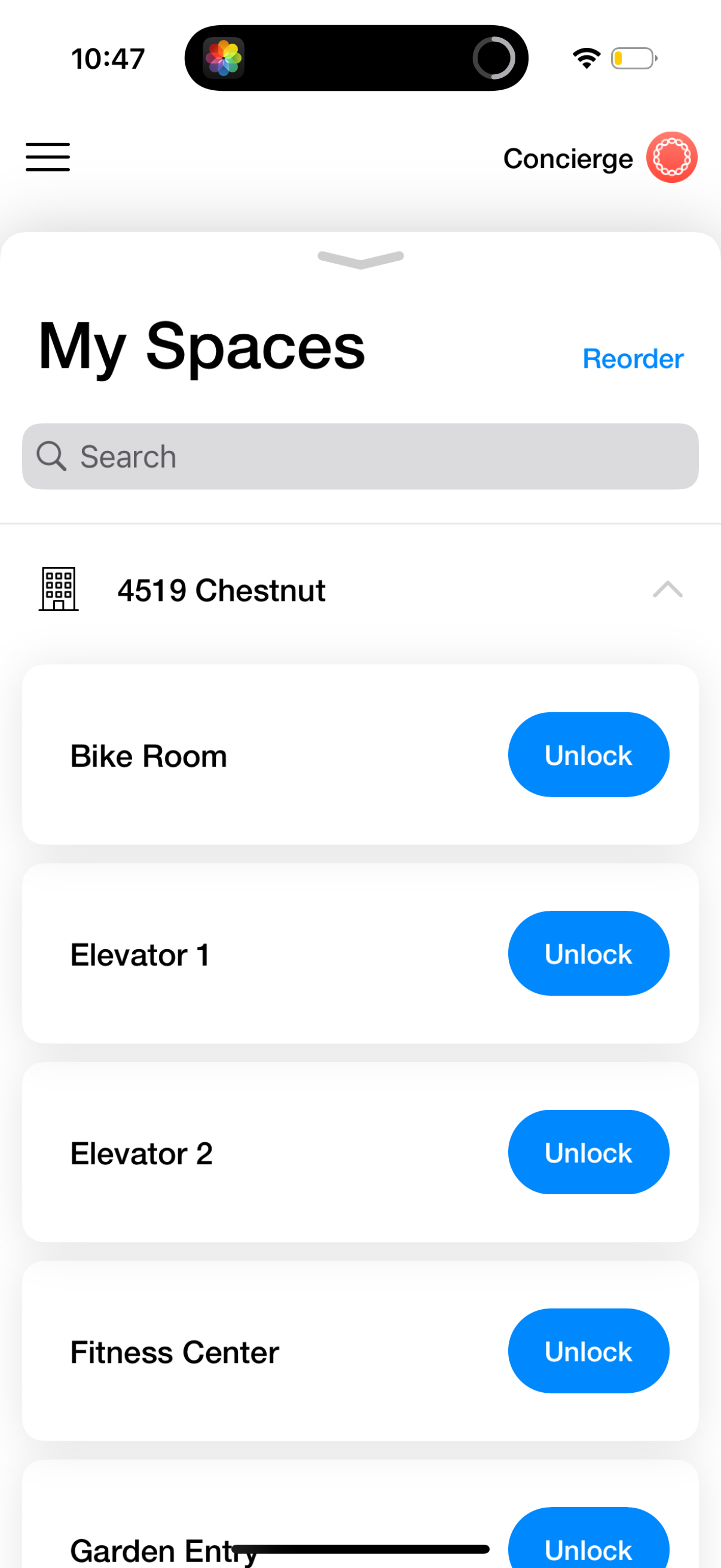Image resolution: width=721 pixels, height=1568 pixels.
Task: Open the hamburger navigation menu
Action: click(x=47, y=157)
